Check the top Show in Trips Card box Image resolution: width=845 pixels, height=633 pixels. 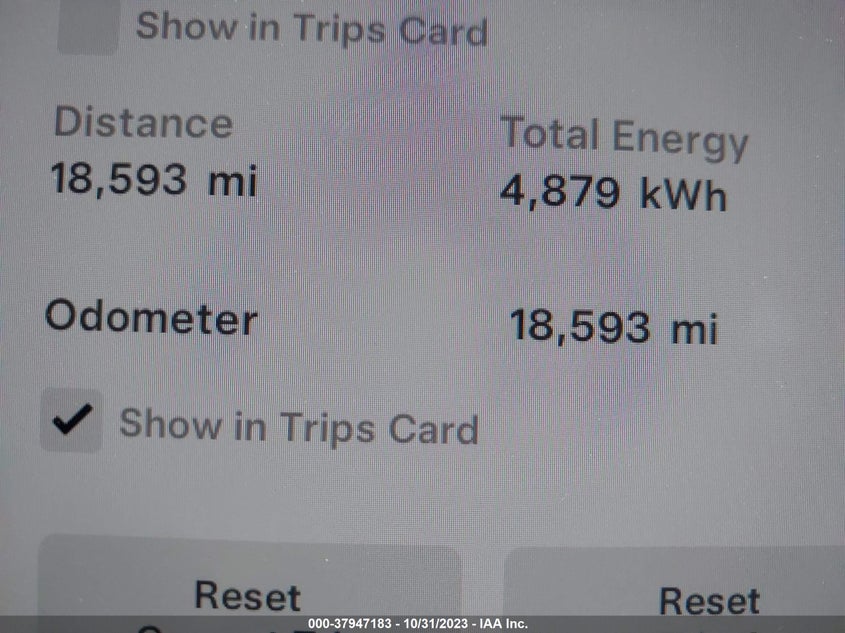87,27
